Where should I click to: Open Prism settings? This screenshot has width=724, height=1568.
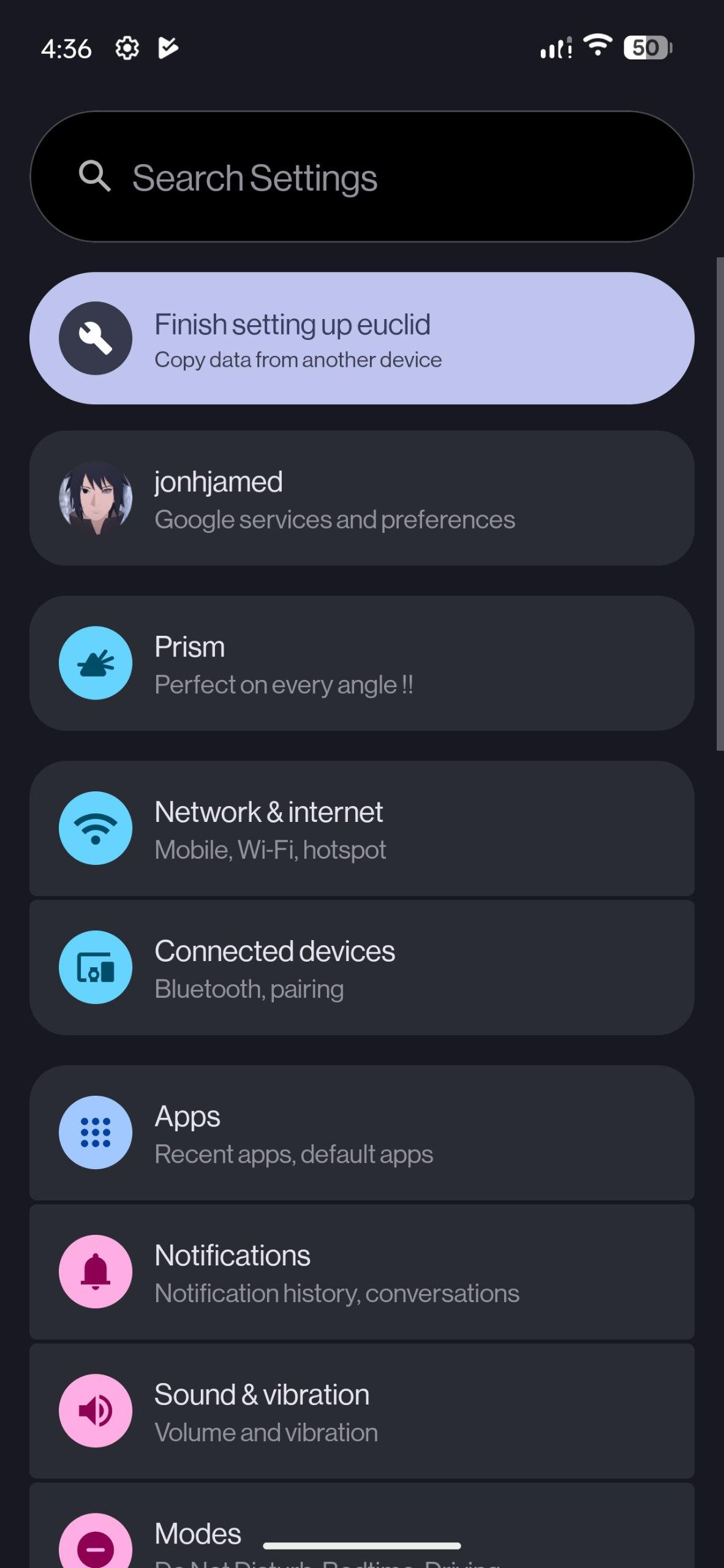(x=361, y=663)
